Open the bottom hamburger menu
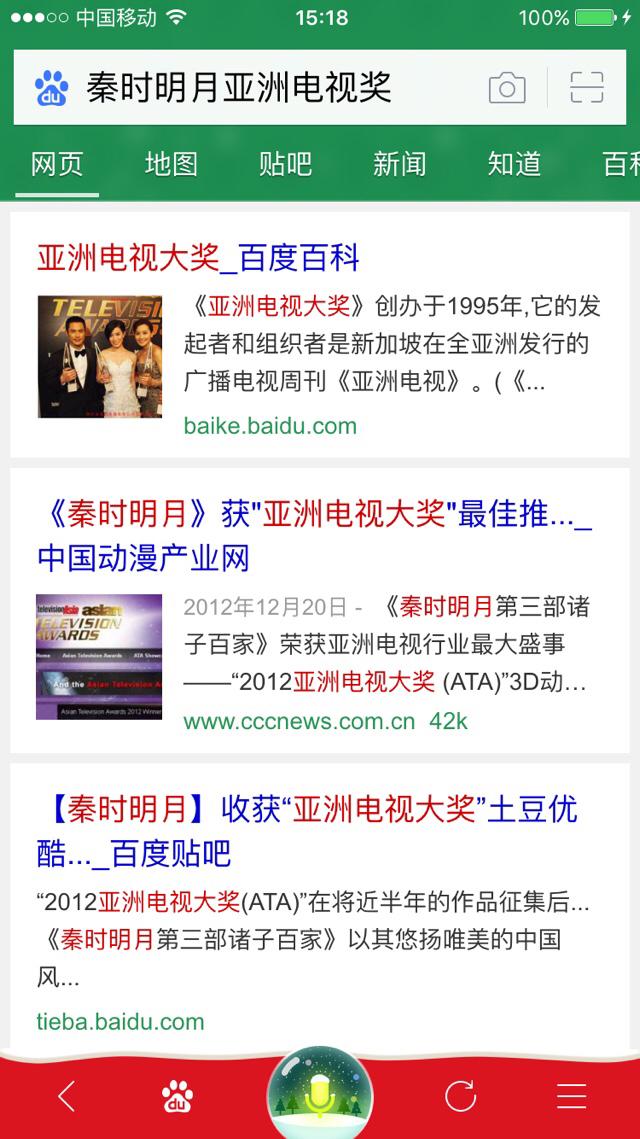 [571, 1096]
